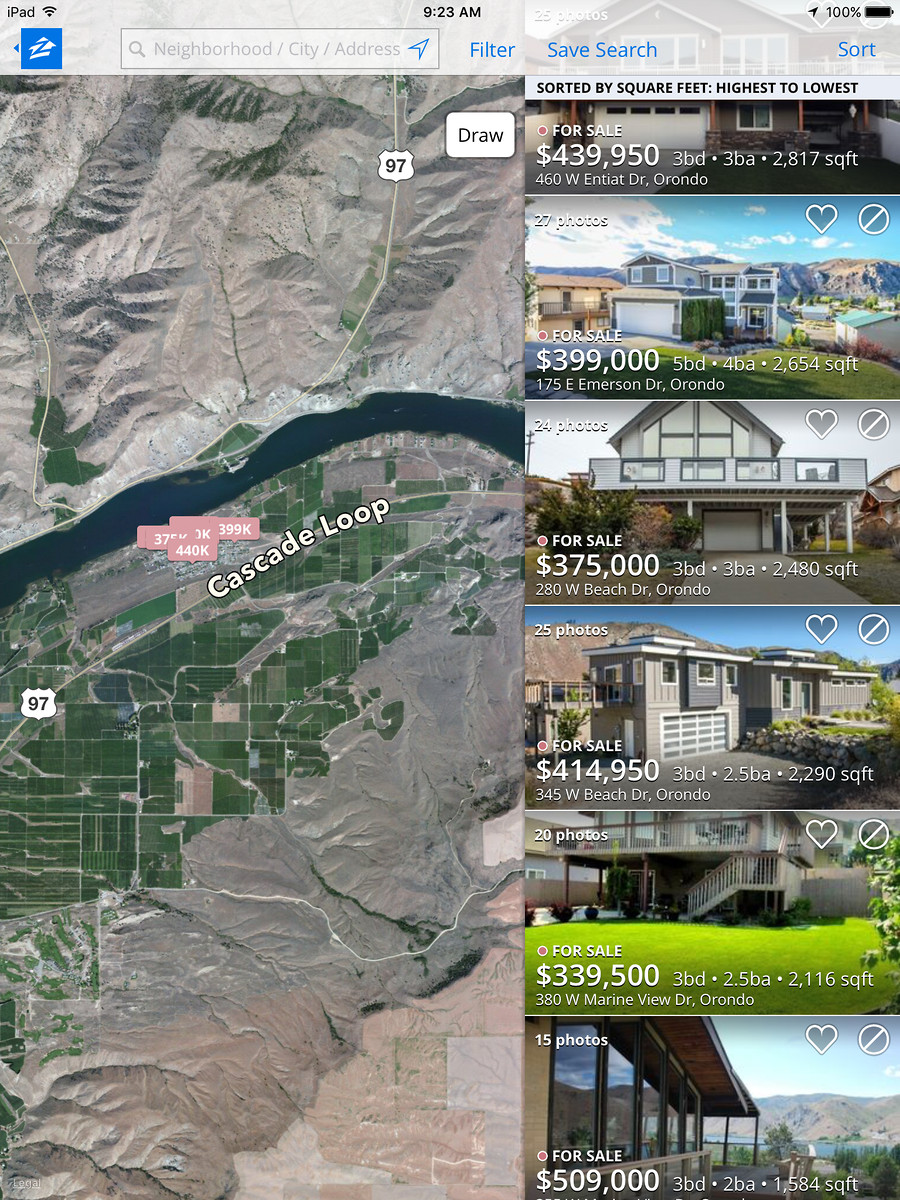Open the Sort menu
The image size is (900, 1200).
pos(856,50)
